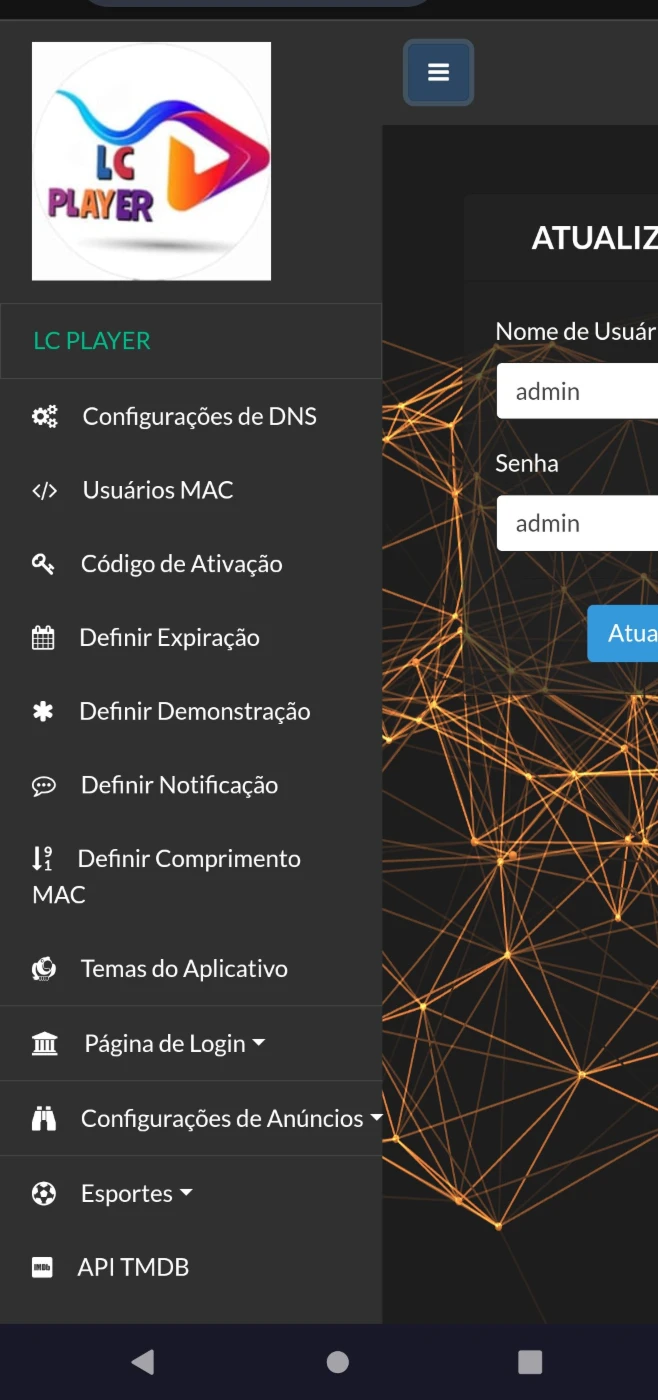
Task: Expand the Página de Login dropdown
Action: [x=191, y=1043]
